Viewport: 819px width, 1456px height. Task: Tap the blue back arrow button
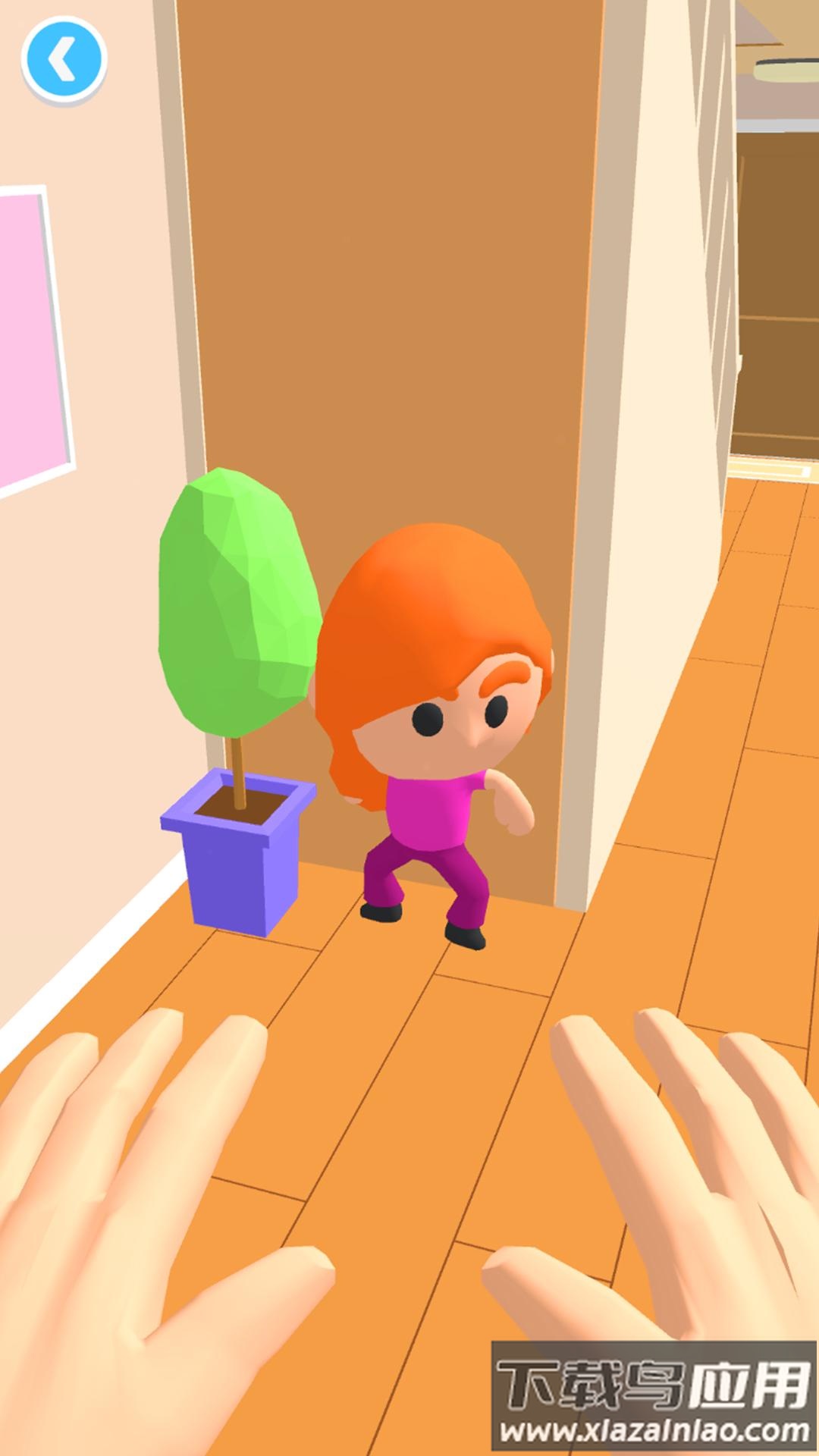tap(64, 59)
